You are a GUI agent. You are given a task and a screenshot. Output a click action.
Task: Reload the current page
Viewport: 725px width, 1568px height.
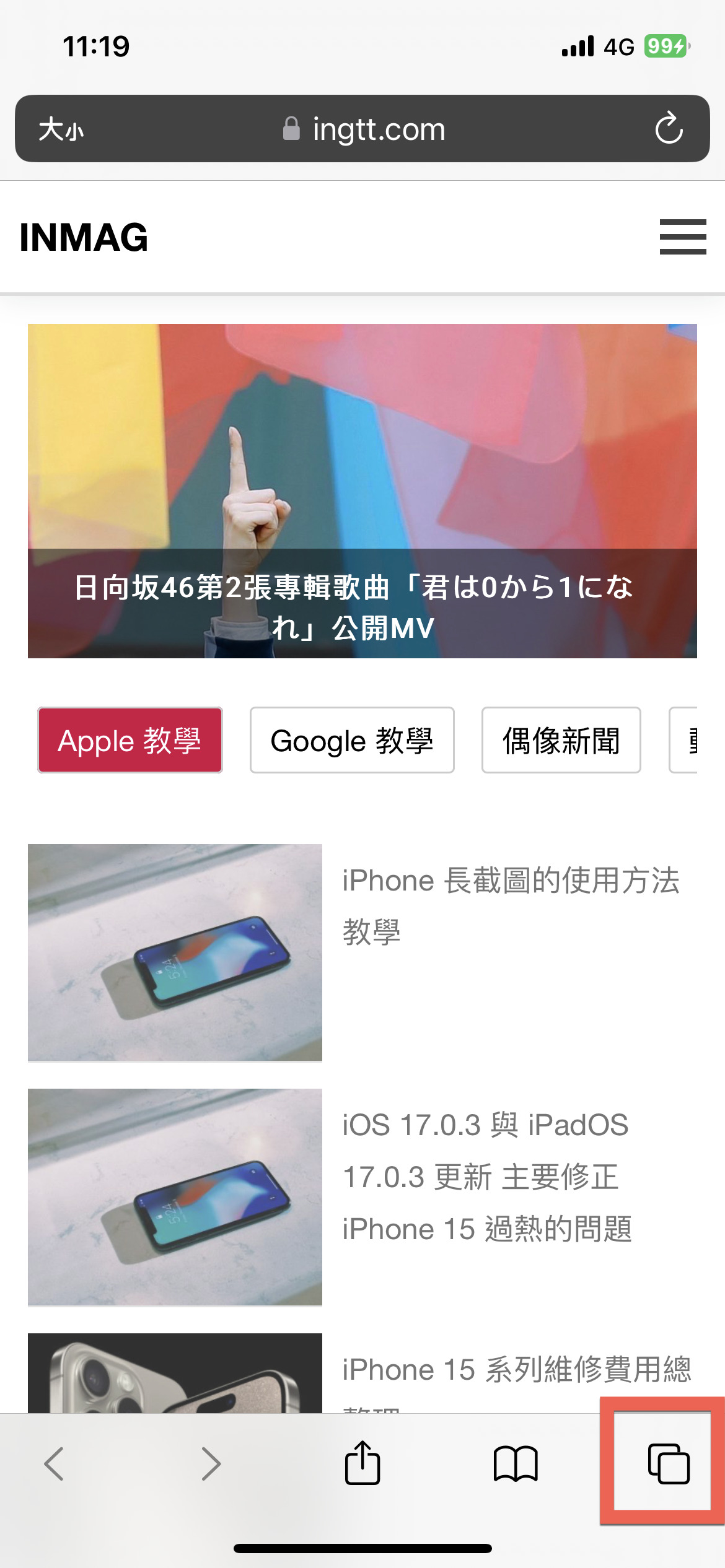[x=669, y=129]
